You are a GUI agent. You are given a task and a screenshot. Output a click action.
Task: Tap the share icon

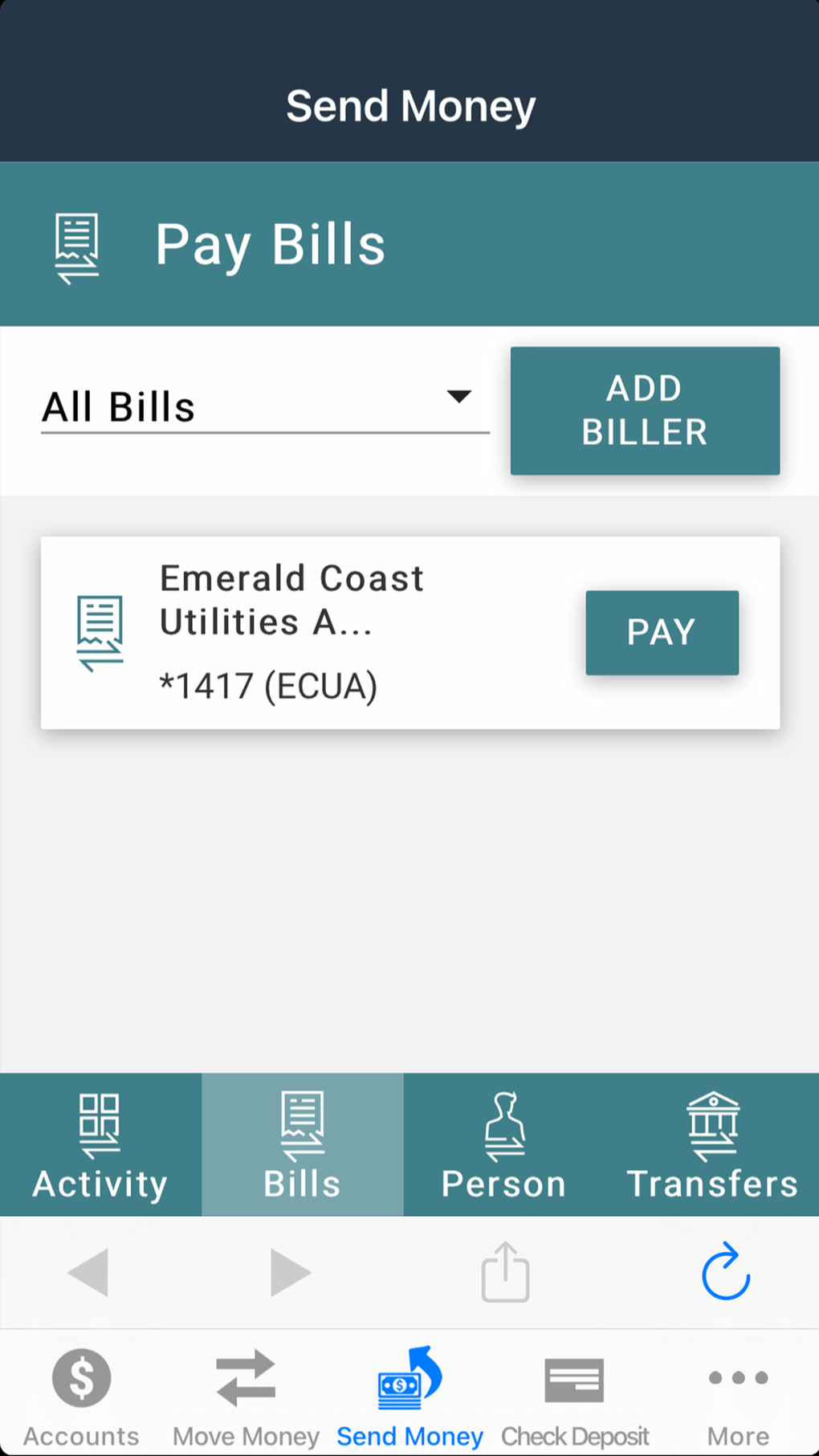(x=505, y=1272)
